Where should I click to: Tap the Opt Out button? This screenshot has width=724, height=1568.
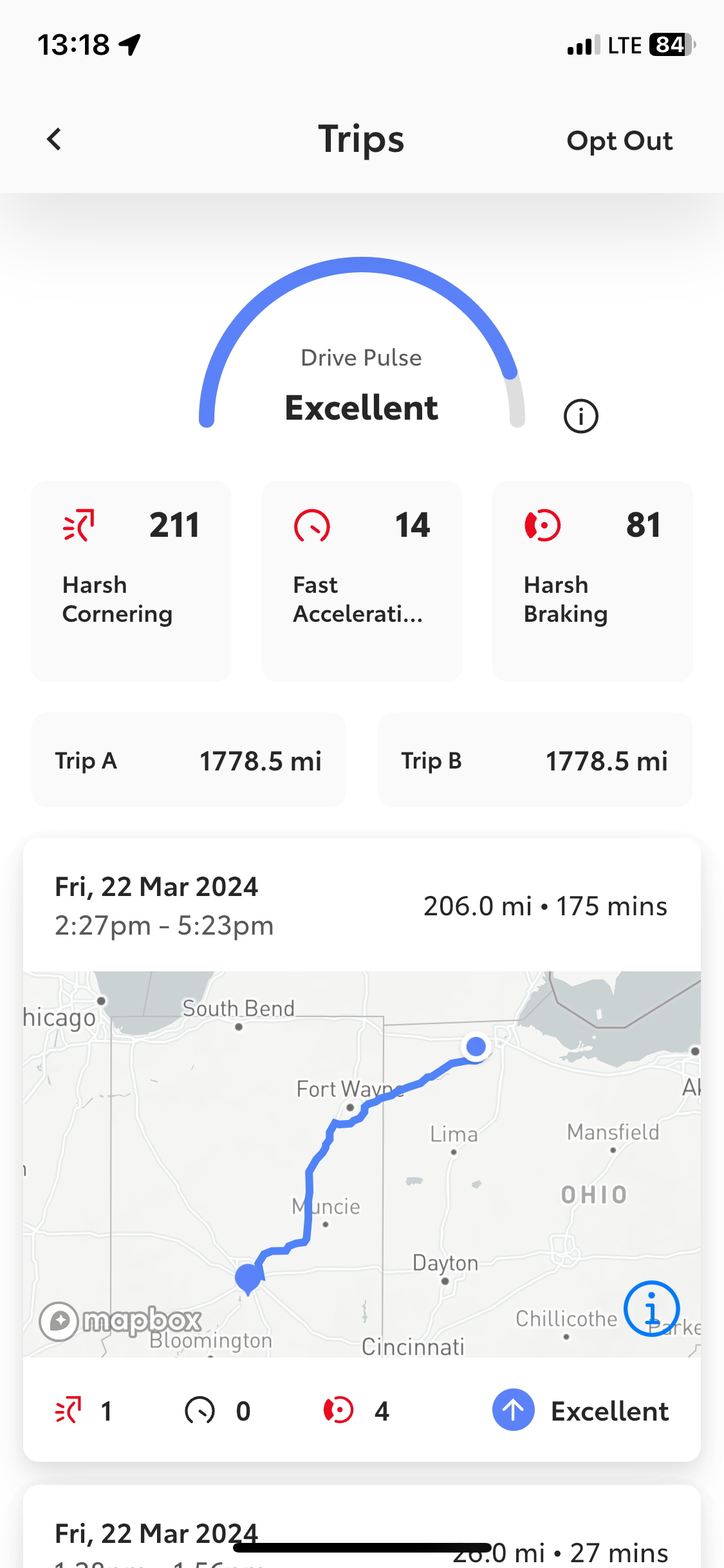pos(619,140)
